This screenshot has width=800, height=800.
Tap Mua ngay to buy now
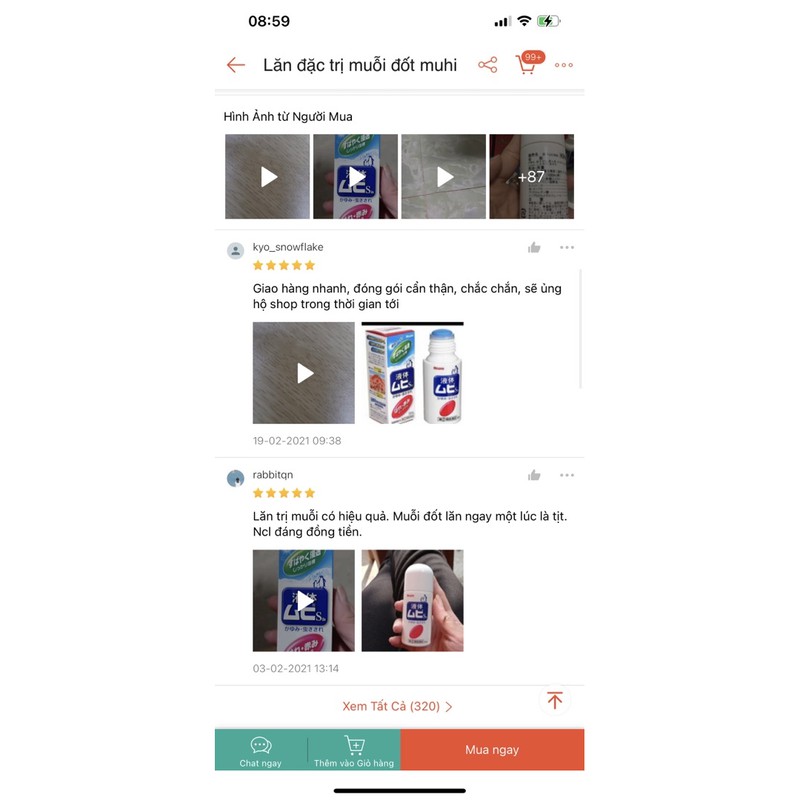point(492,750)
